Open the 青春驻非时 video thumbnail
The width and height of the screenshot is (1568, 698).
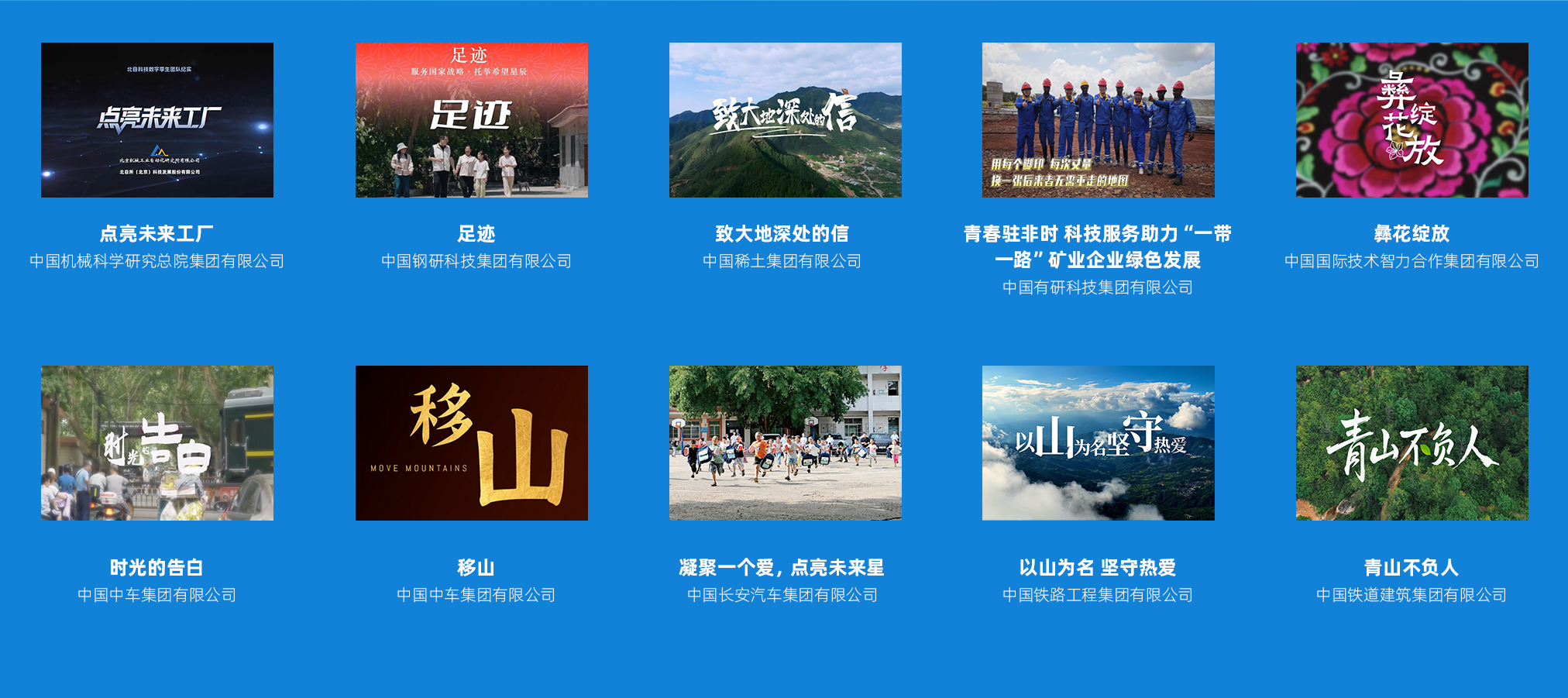[1098, 120]
